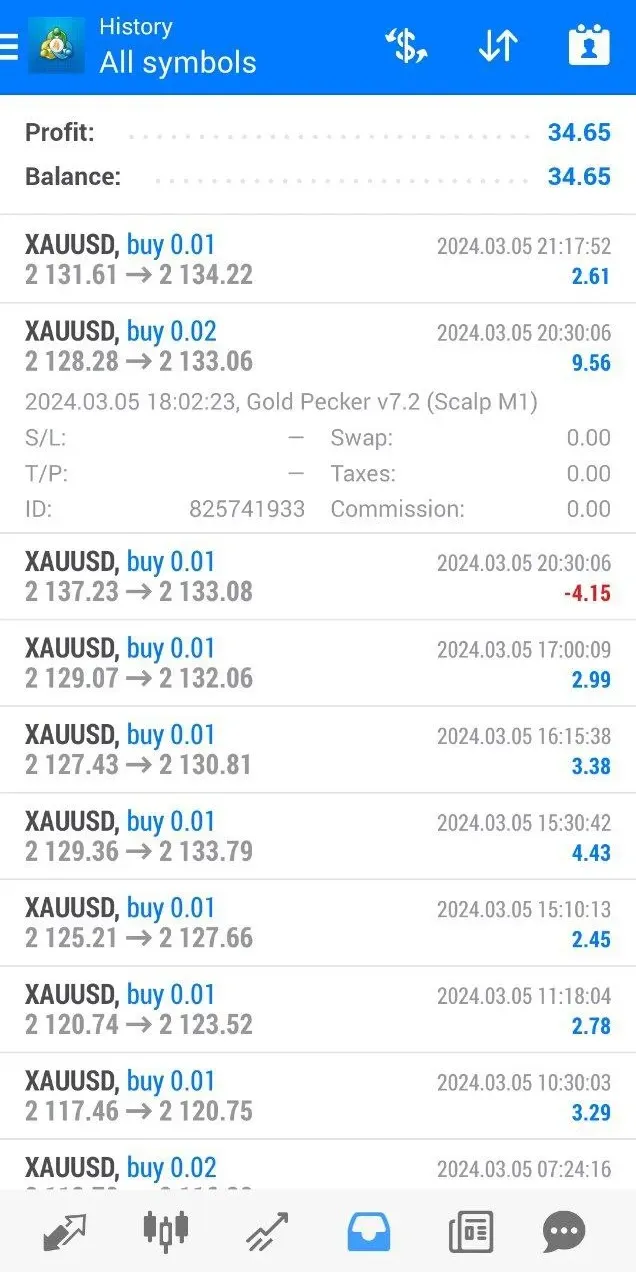Open the side drawer menu

point(10,47)
